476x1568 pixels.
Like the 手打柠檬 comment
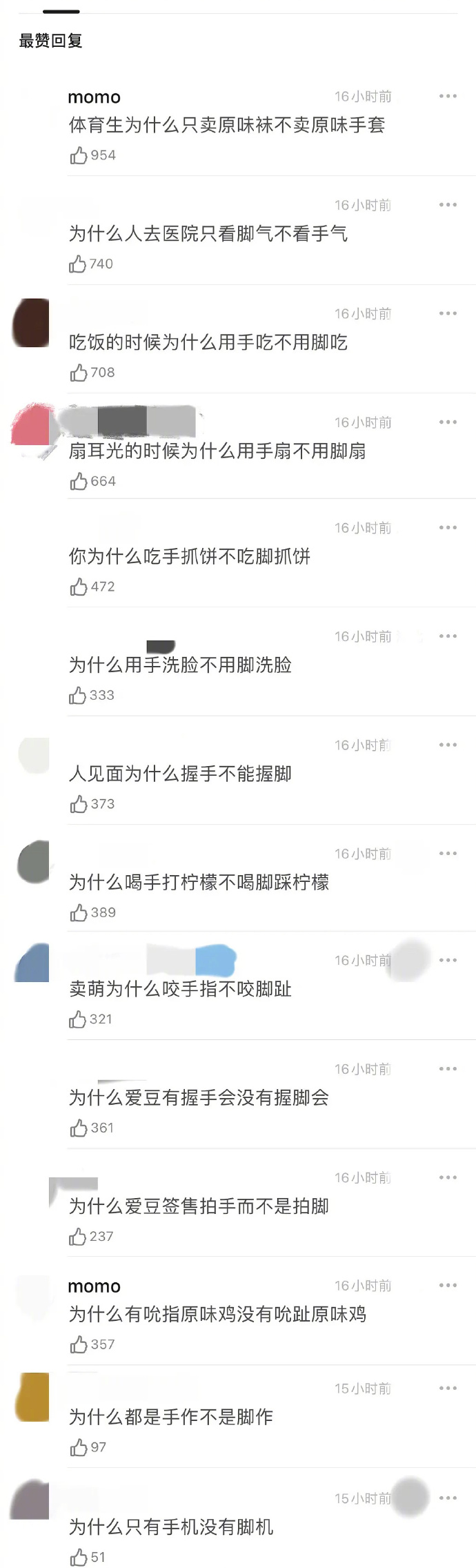click(x=79, y=912)
